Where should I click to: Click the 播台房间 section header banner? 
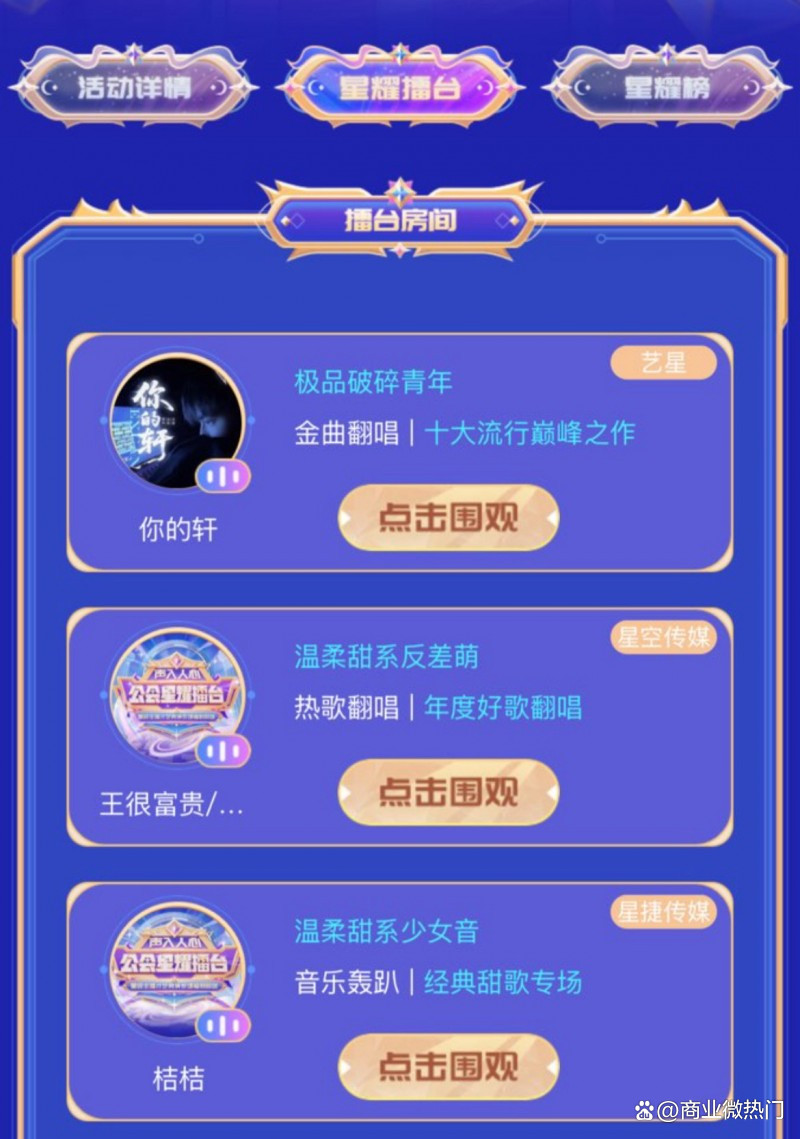tap(398, 219)
